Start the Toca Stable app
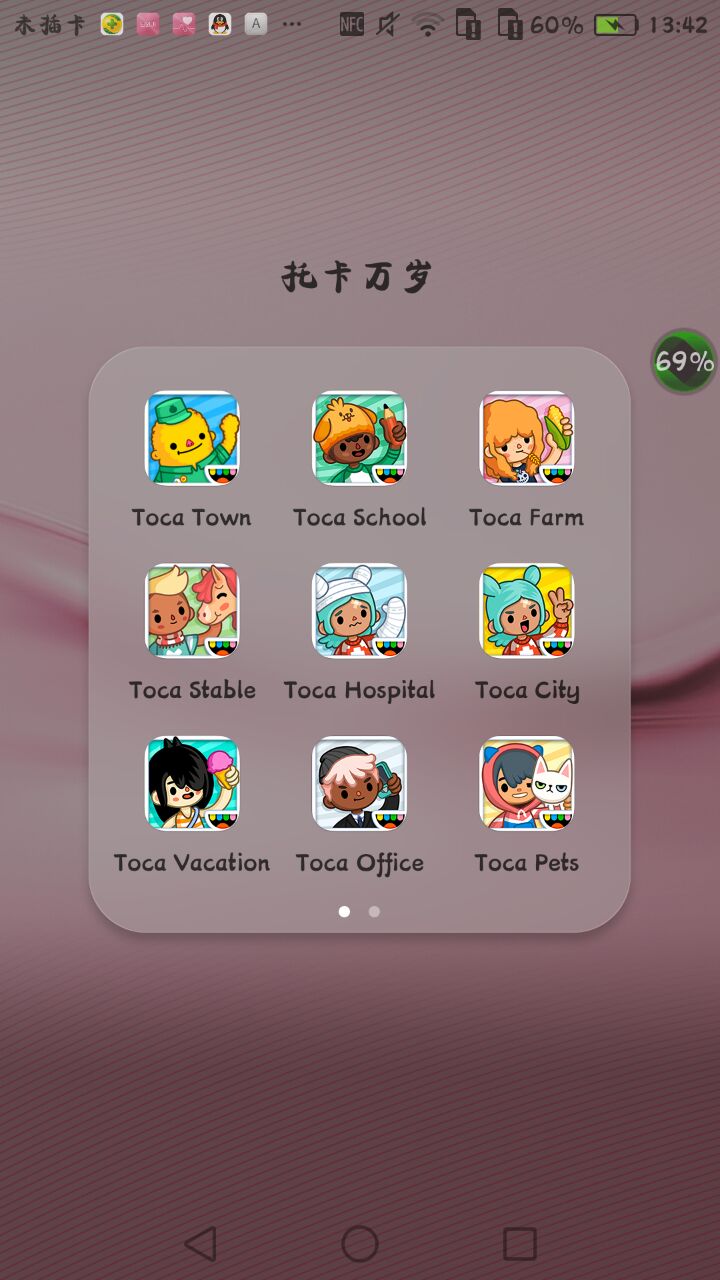The image size is (720, 1280). (x=192, y=611)
